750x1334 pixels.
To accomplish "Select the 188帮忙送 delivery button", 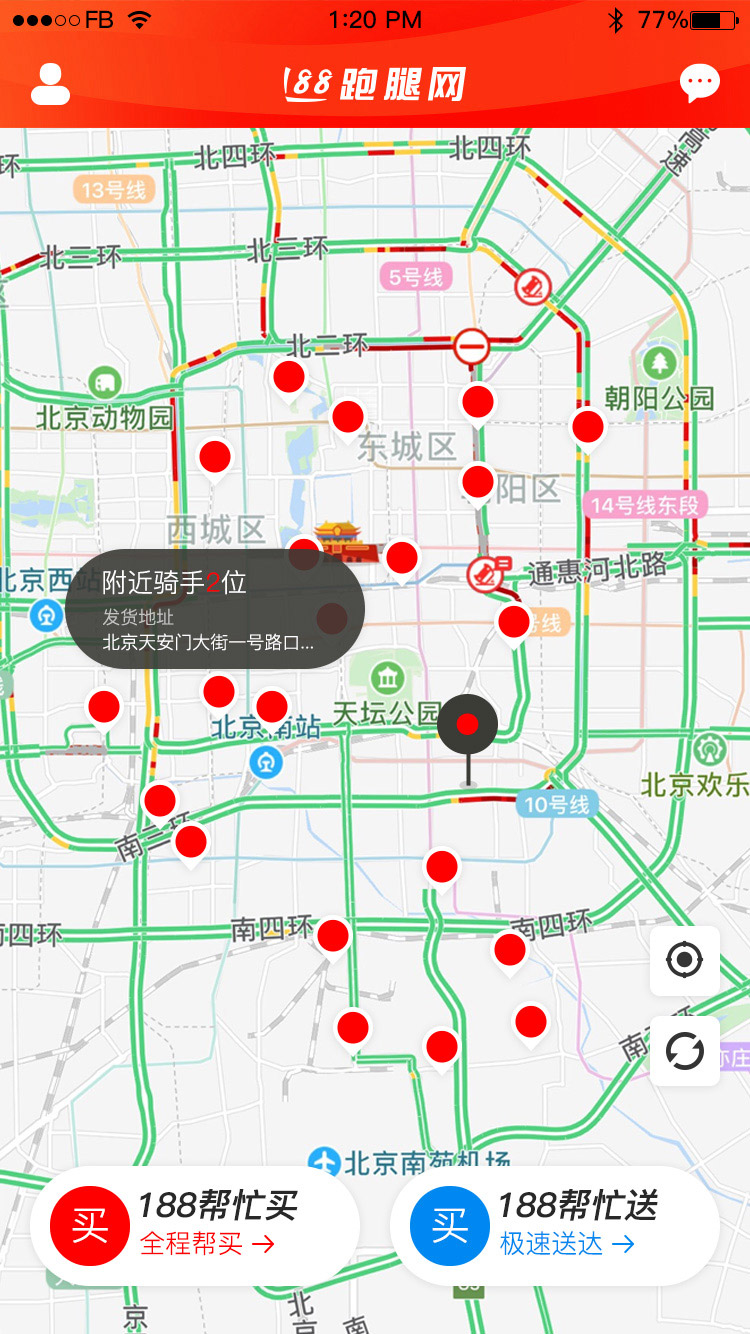I will (555, 1224).
